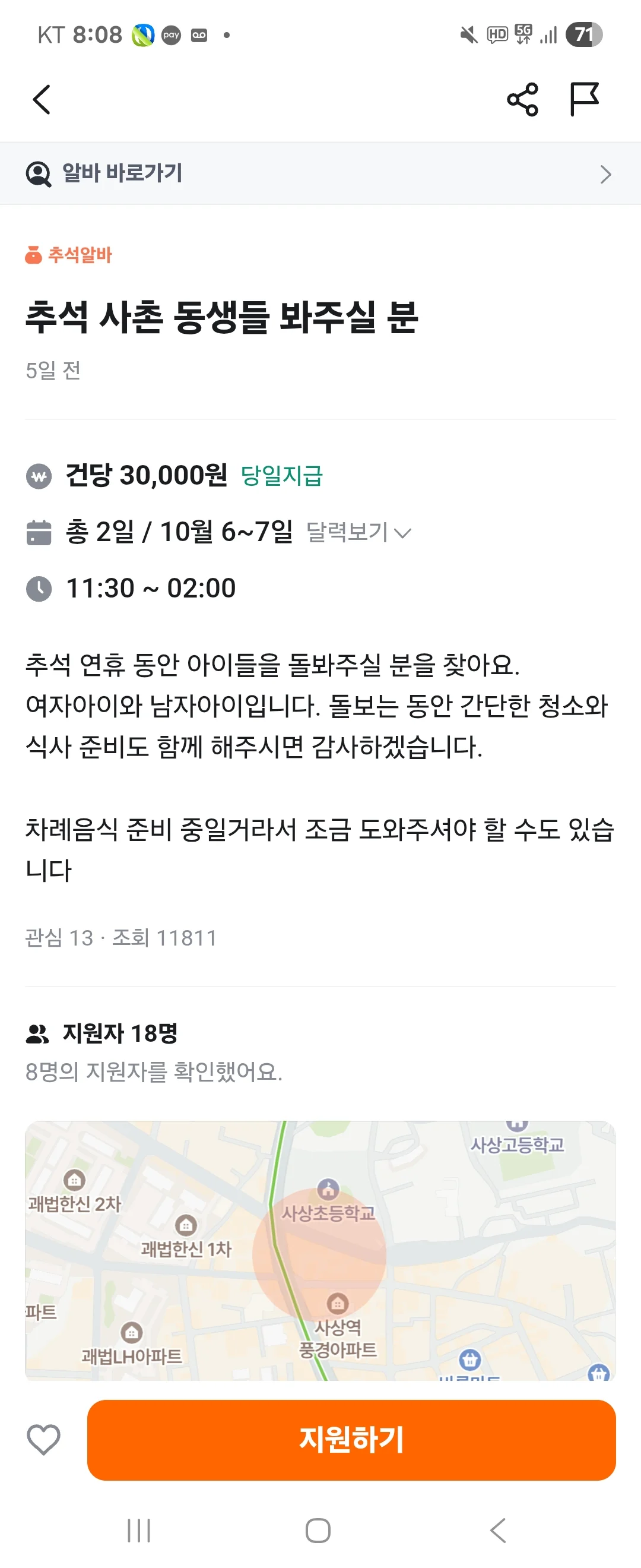Open the location map preview
This screenshot has width=641, height=1568.
point(320,1250)
